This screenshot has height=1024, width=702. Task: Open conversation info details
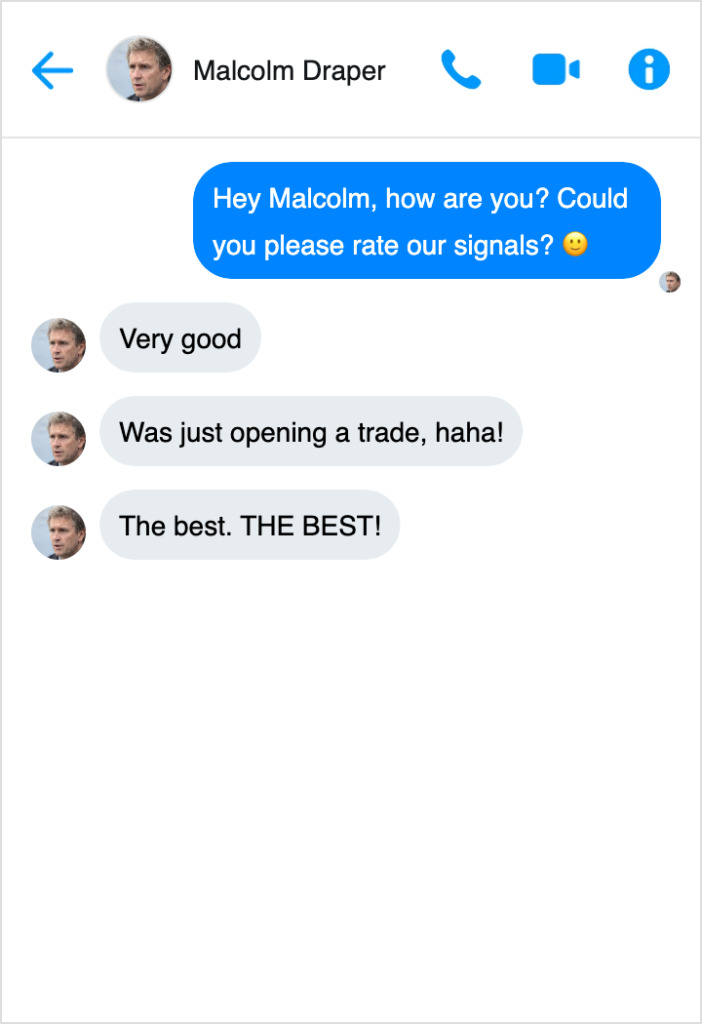pyautogui.click(x=648, y=70)
